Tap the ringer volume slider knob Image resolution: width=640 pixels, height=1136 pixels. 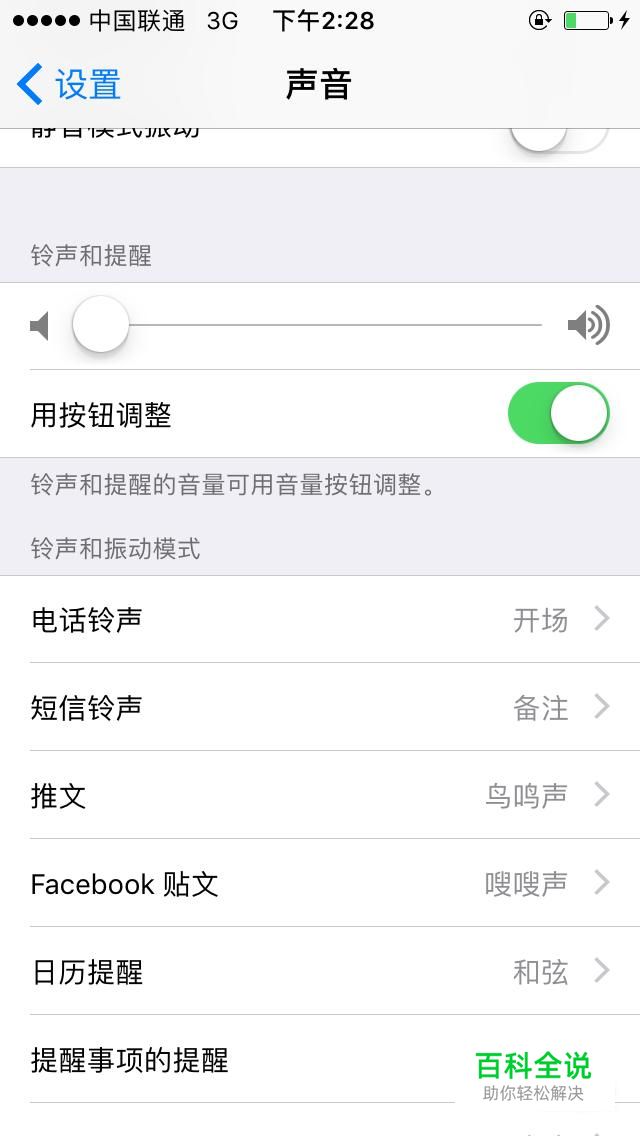101,325
